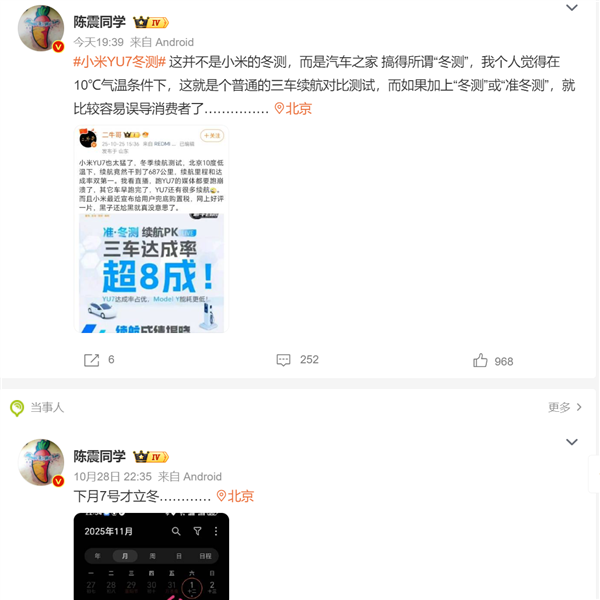Expand the options chevron on the 10月28日 post

(571, 441)
